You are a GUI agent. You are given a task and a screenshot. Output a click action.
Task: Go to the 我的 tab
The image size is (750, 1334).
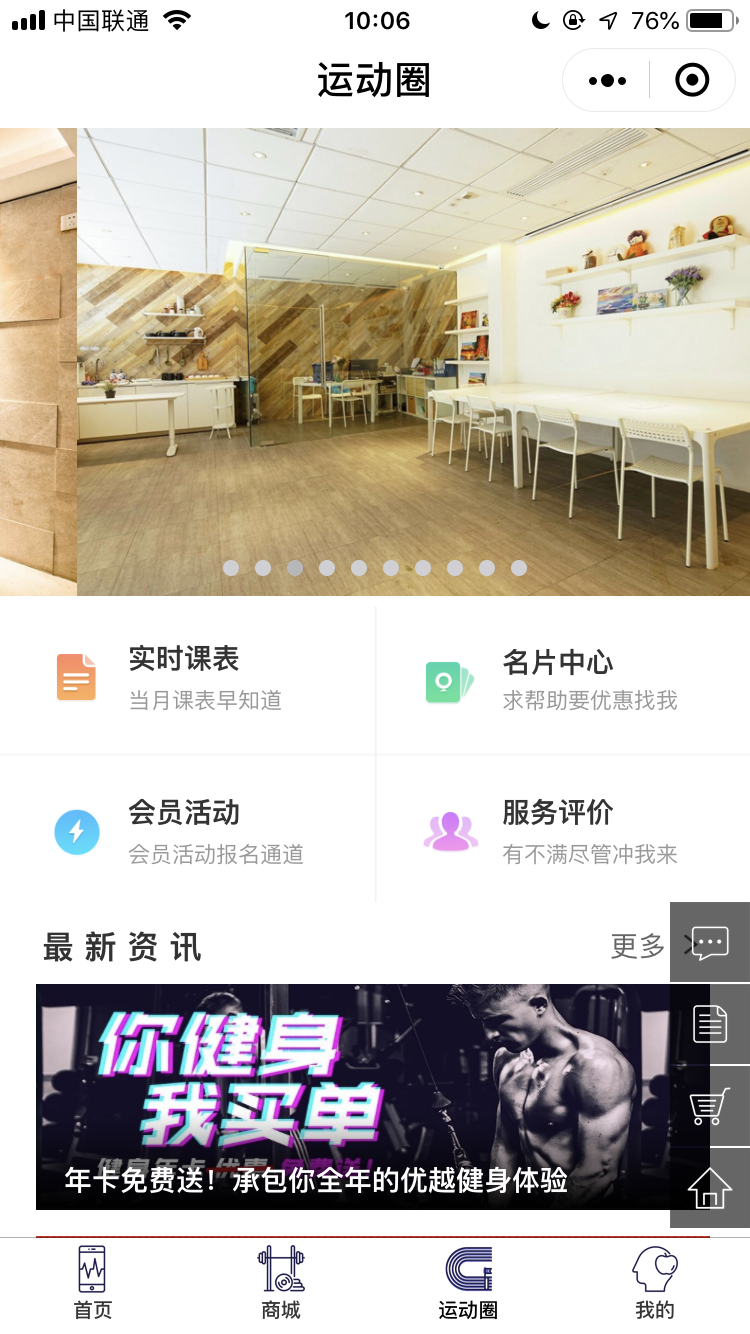point(655,1284)
